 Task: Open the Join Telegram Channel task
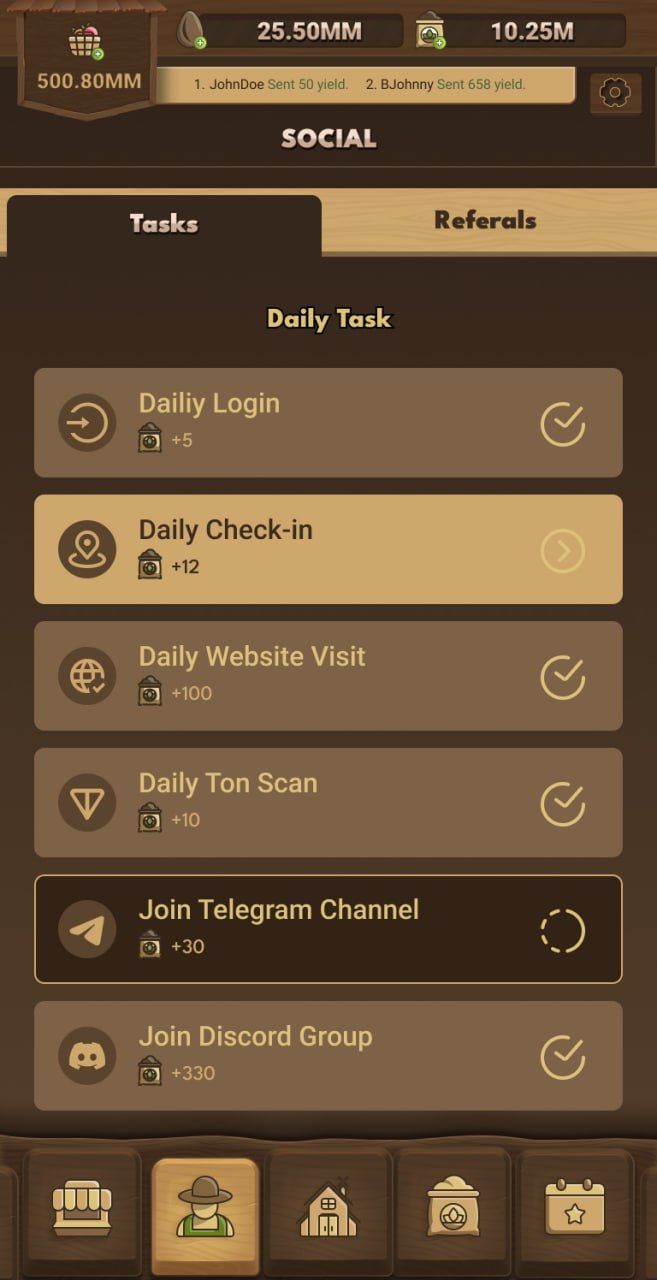328,929
